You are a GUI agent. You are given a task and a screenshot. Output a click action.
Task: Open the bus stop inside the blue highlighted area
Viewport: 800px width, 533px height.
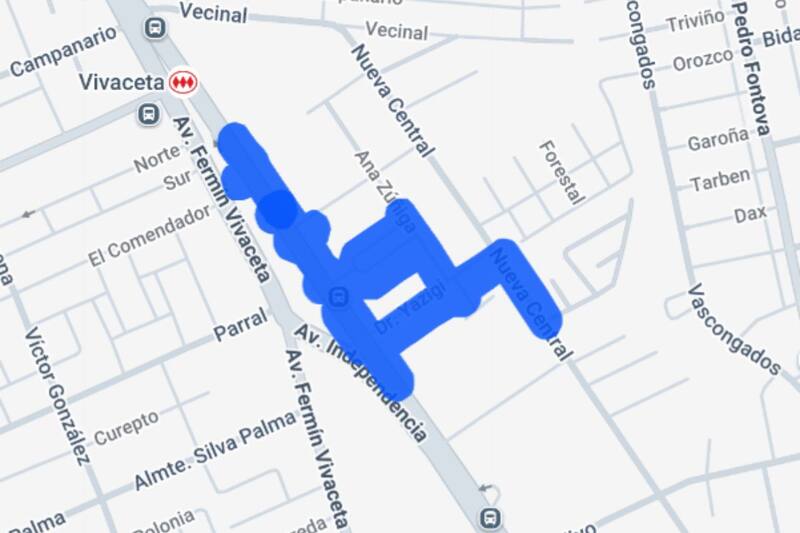click(x=338, y=296)
